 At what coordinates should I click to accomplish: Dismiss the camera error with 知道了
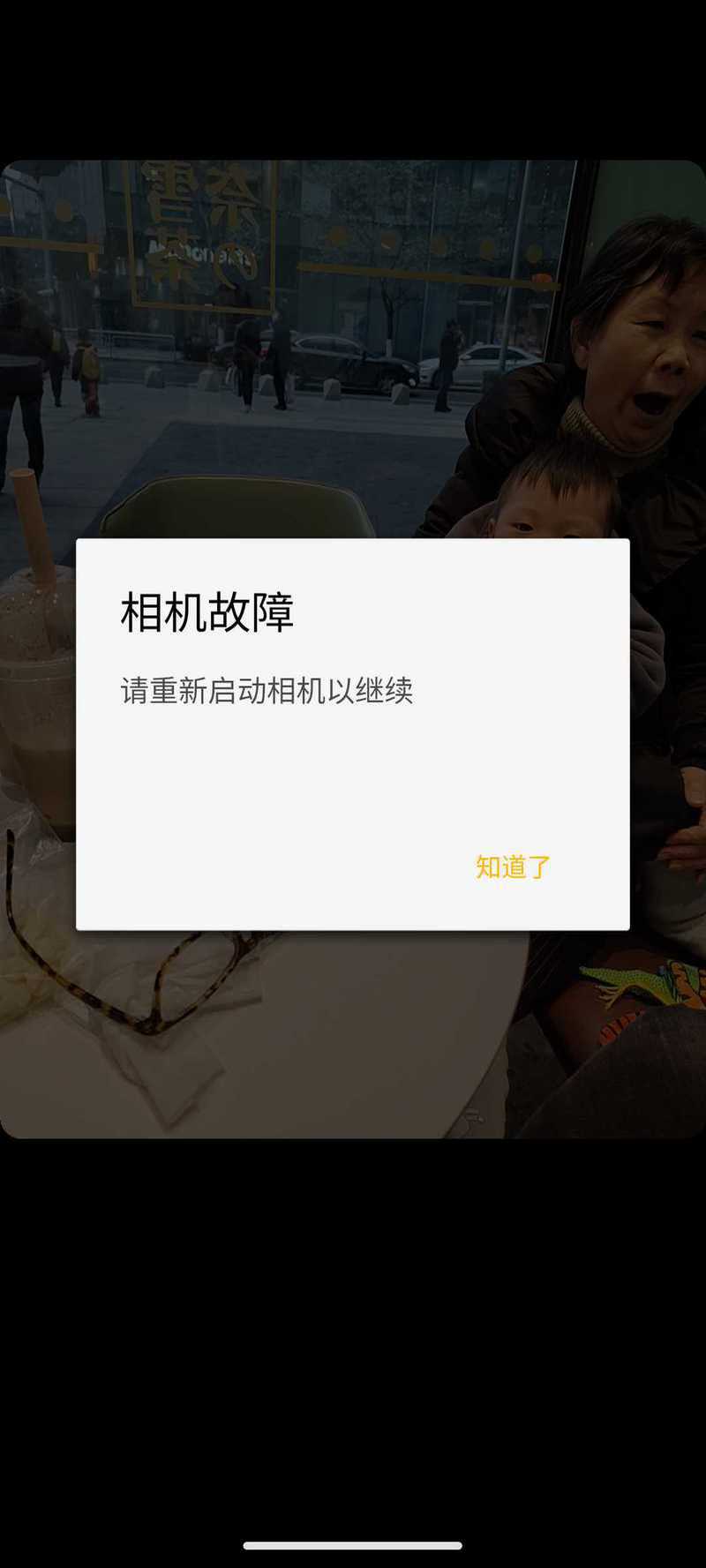513,867
